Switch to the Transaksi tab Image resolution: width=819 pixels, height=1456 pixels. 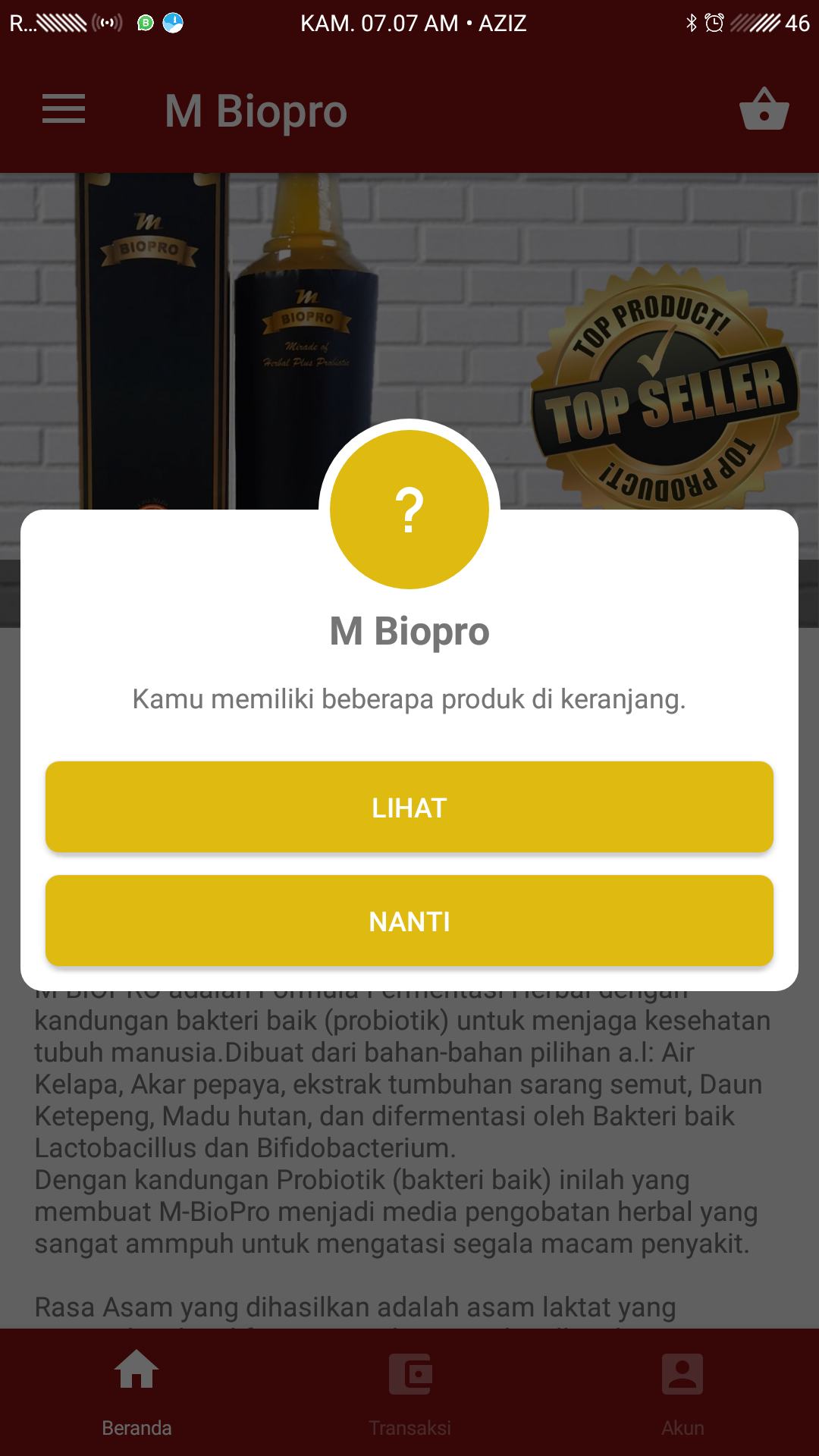coord(409,1392)
